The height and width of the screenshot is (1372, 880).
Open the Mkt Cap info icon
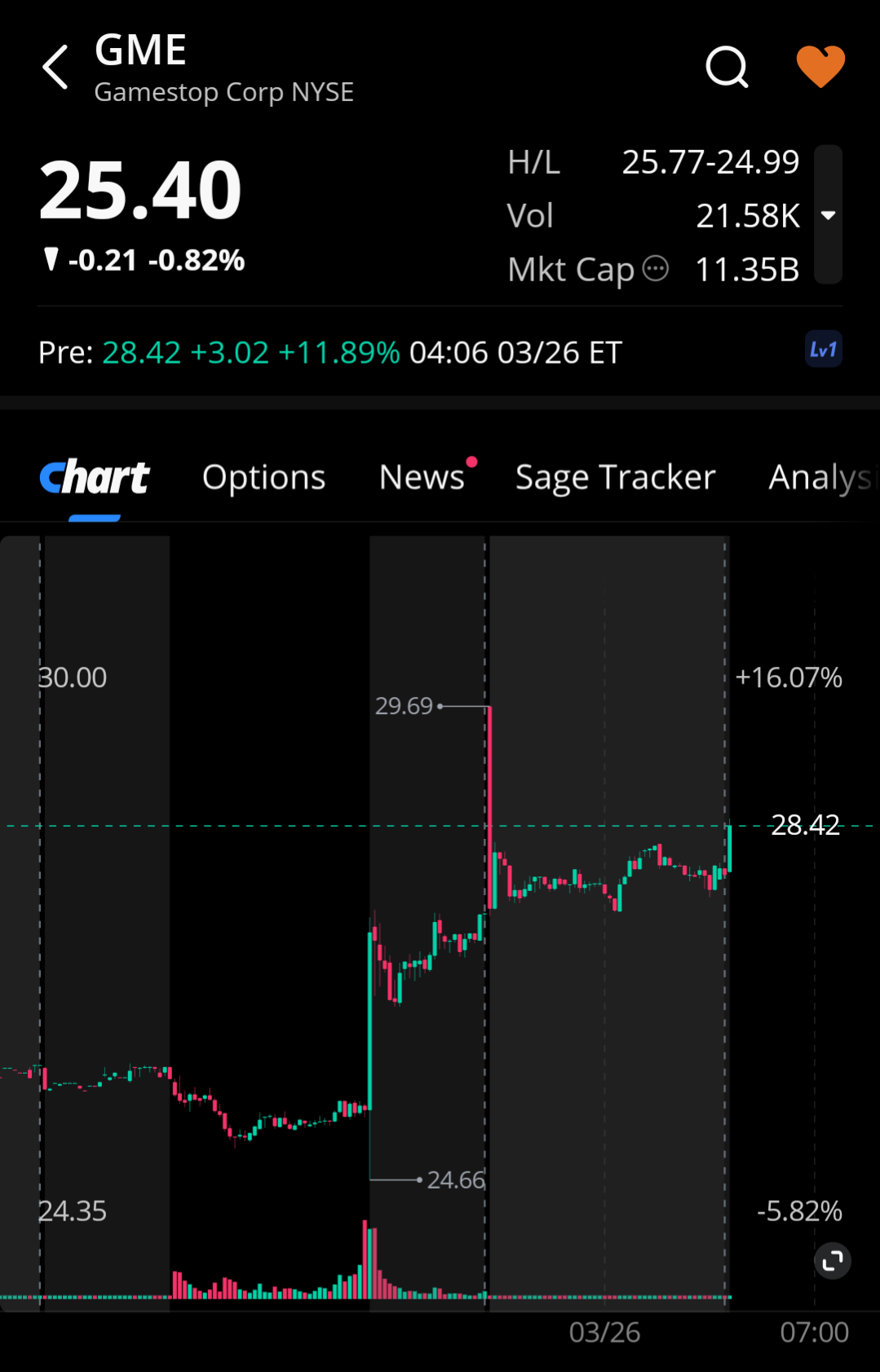pyautogui.click(x=656, y=268)
